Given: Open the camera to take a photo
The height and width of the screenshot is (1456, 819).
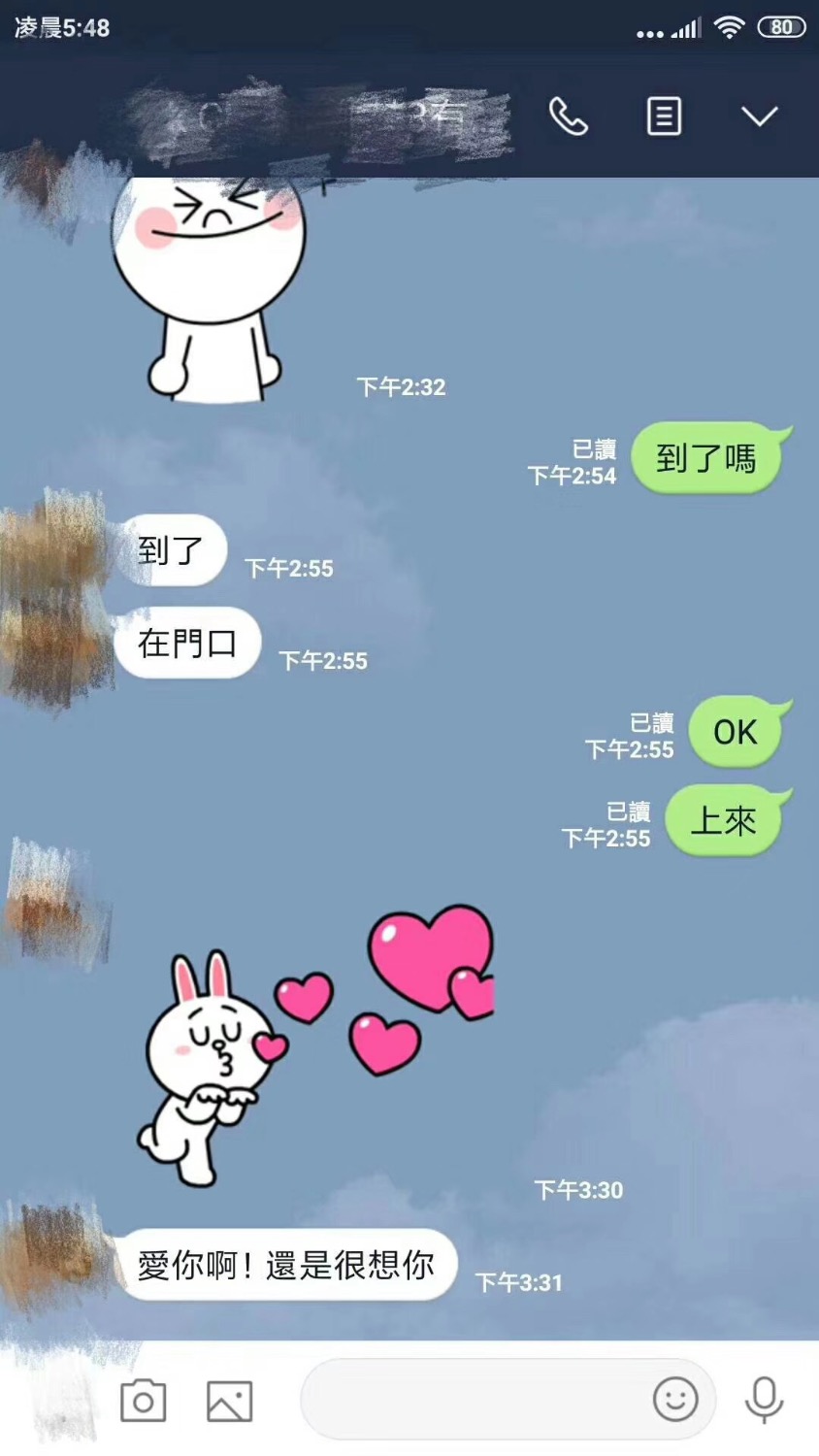Looking at the screenshot, I should pos(143,1401).
